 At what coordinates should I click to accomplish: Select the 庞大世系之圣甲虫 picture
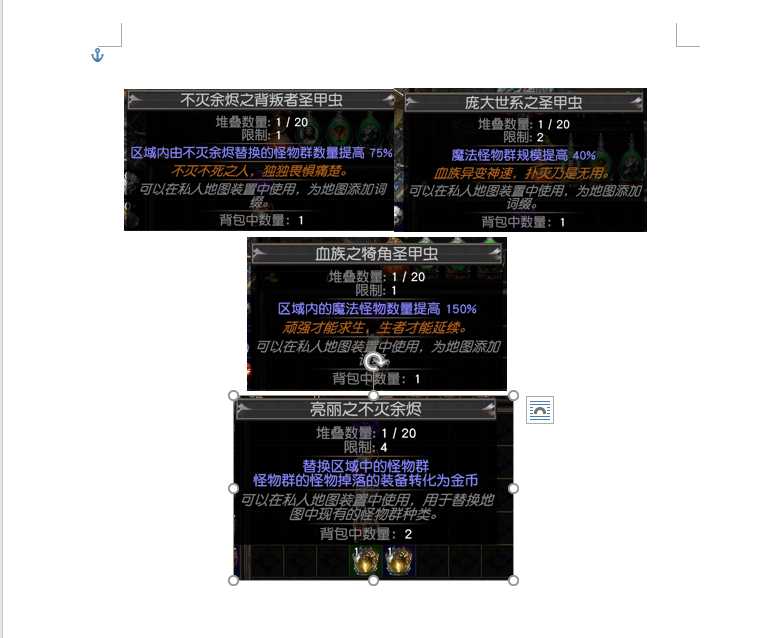tap(522, 160)
